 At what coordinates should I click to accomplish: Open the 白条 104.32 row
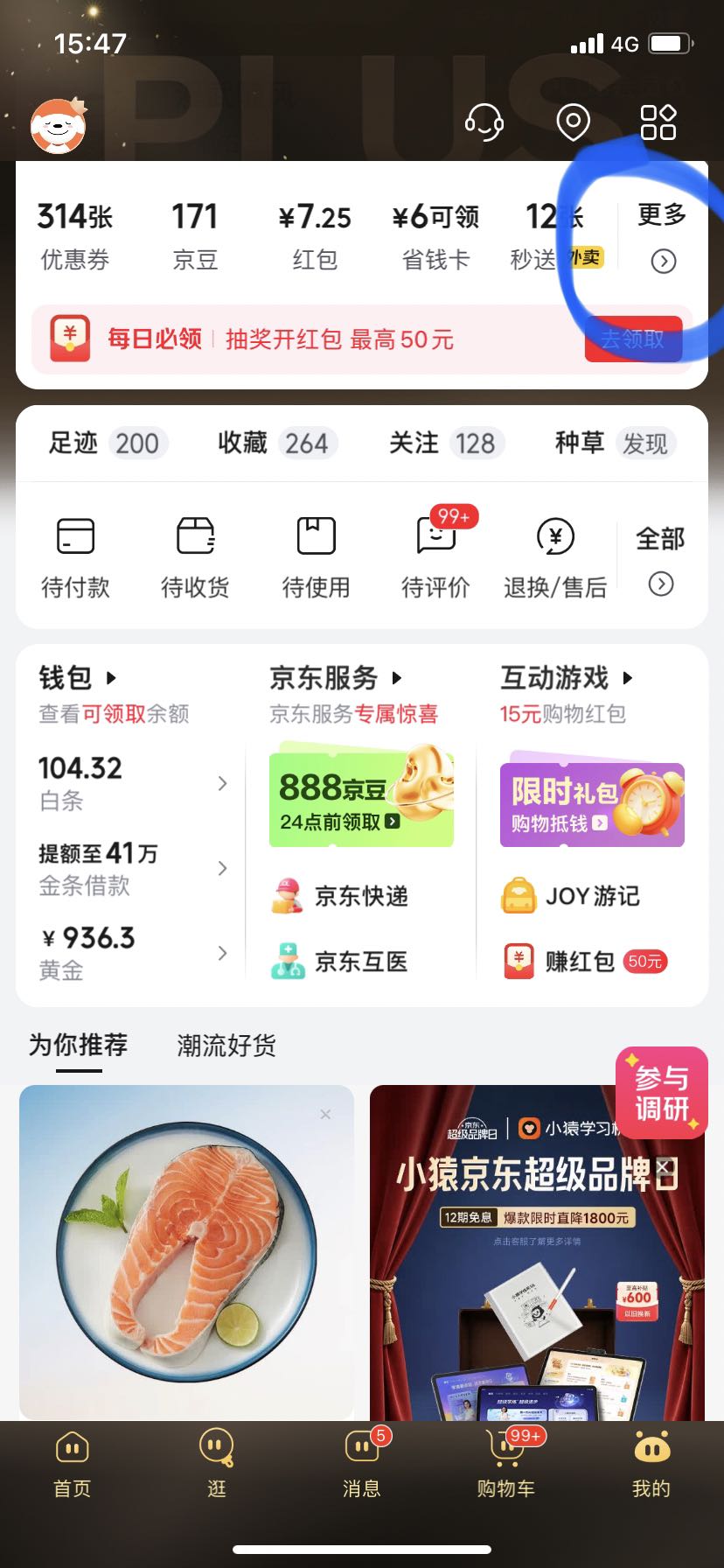[133, 783]
